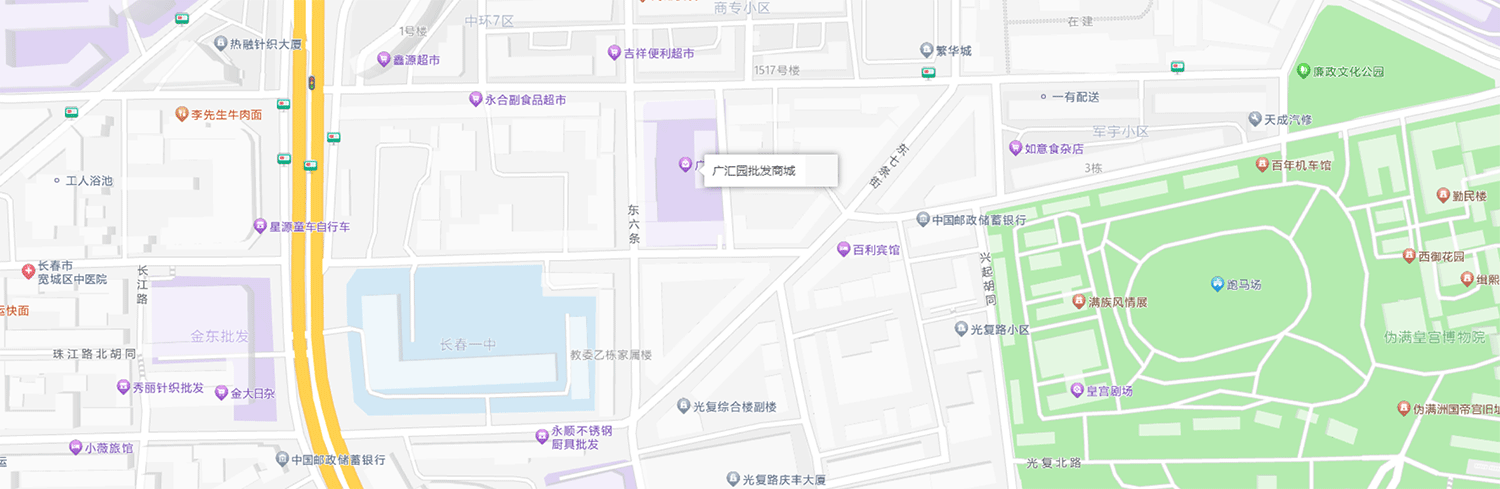Open the 永合副食品超市 marker
The image size is (1500, 489).
476,99
